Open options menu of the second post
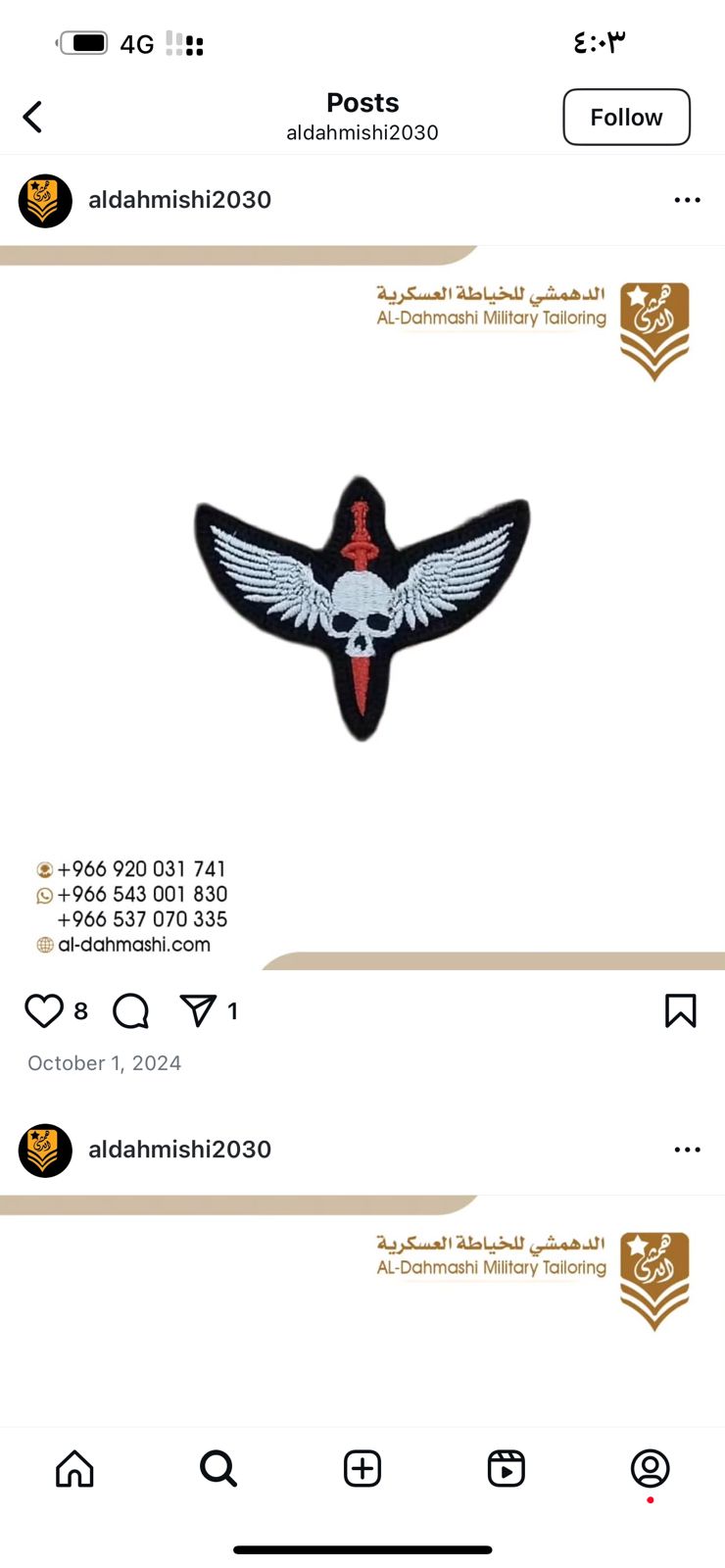The width and height of the screenshot is (725, 1568). 687,1150
